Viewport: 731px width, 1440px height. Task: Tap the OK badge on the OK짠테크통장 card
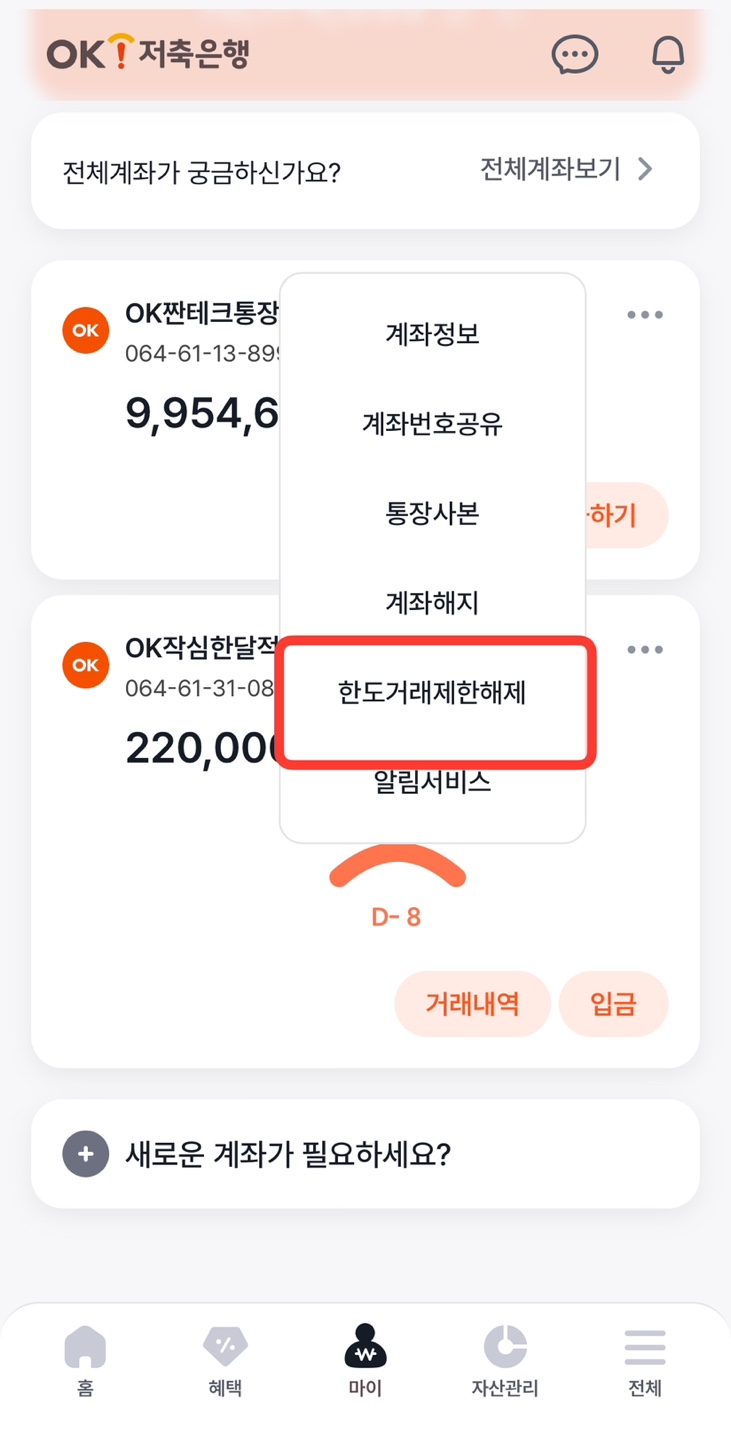pyautogui.click(x=85, y=330)
